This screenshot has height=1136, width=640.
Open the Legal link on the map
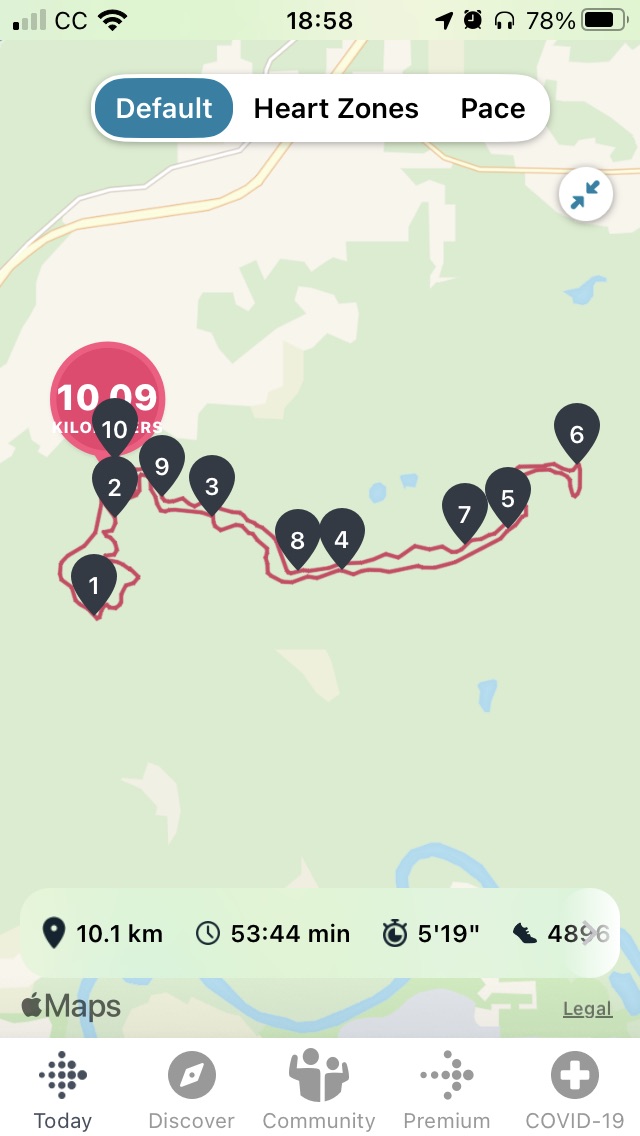click(587, 1009)
